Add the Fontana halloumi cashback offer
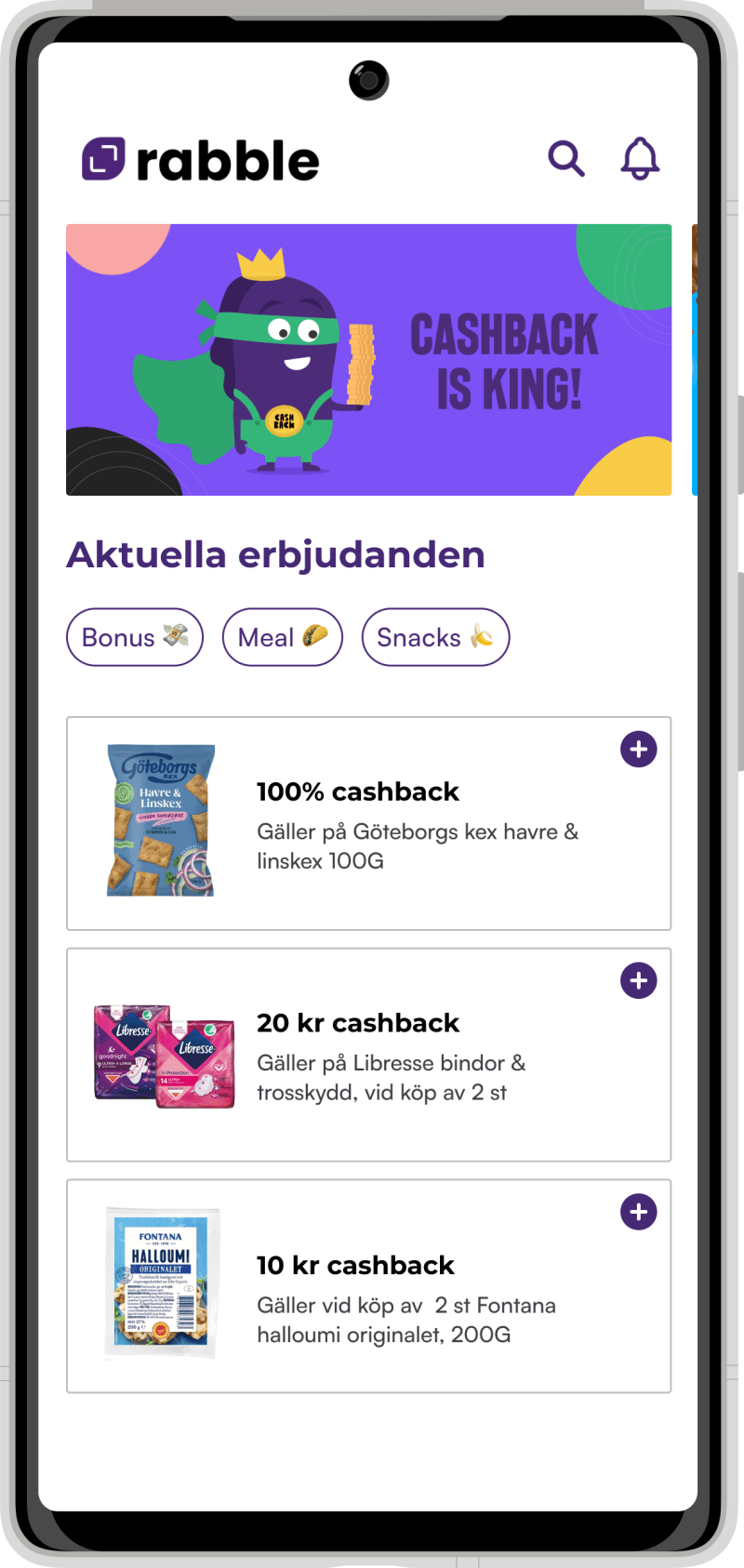744x1568 pixels. [638, 1212]
